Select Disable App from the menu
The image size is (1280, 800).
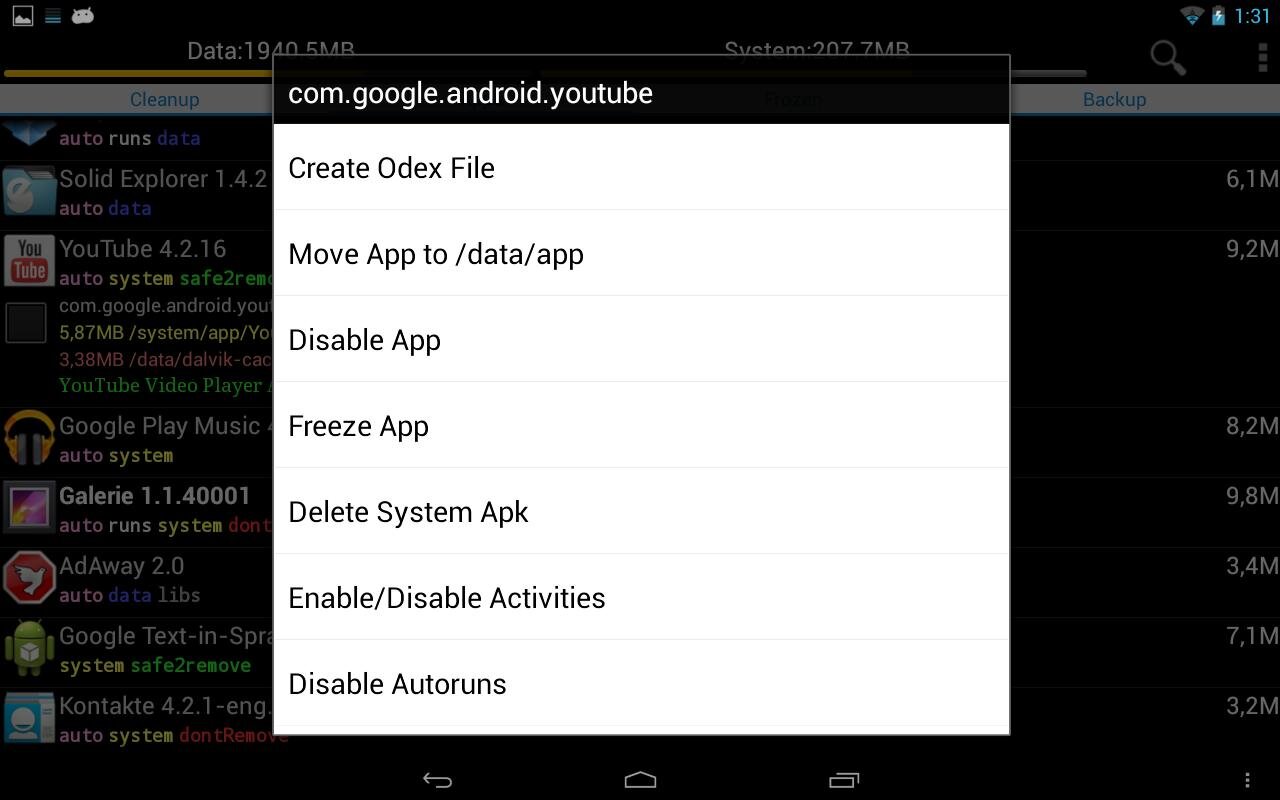click(x=640, y=340)
